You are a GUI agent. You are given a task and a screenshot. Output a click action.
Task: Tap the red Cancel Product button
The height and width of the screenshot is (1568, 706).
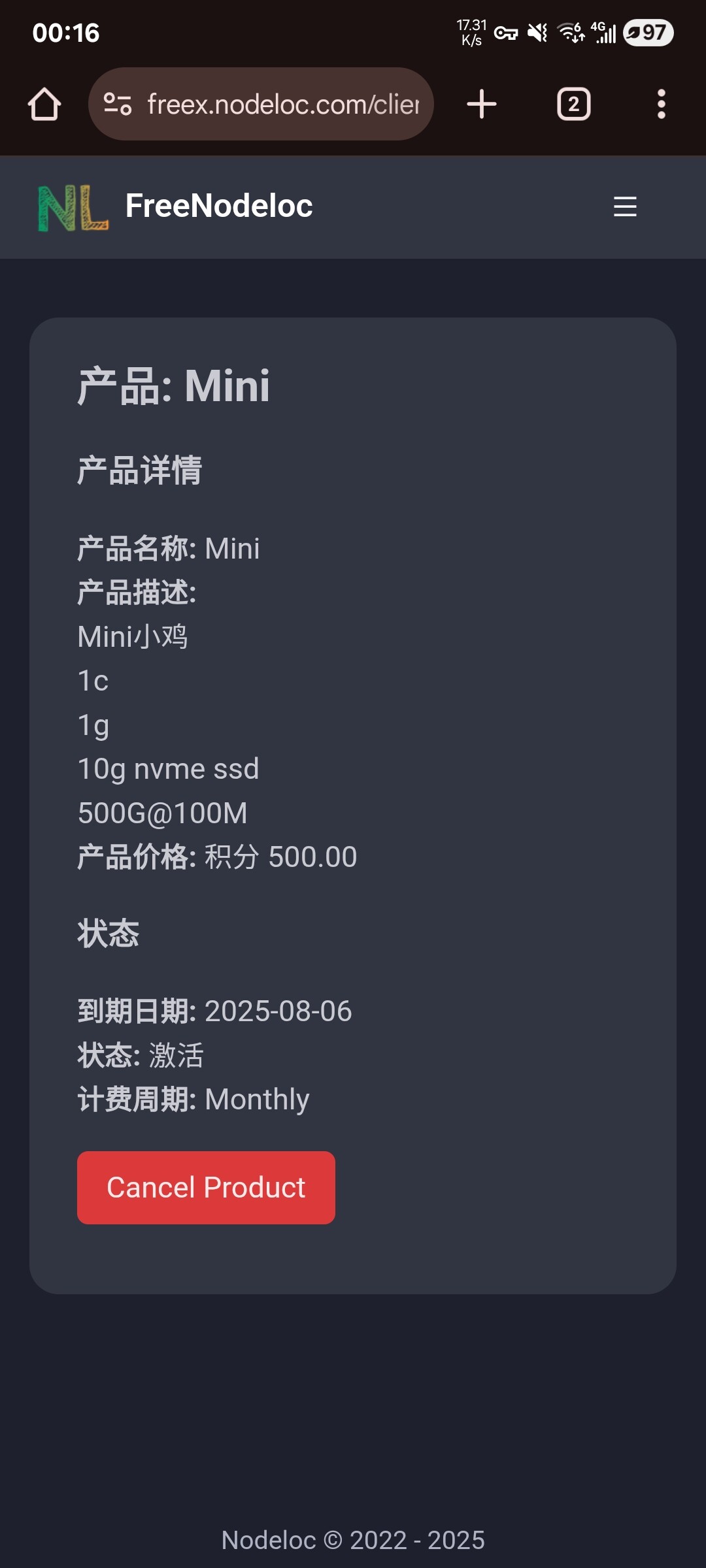[x=206, y=1187]
